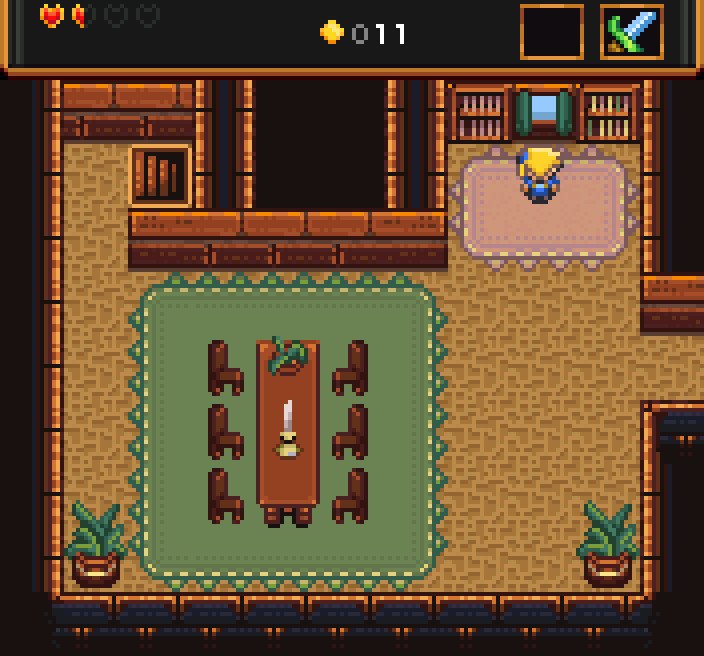Select the empty item slot
Image resolution: width=704 pixels, height=656 pixels.
point(551,32)
